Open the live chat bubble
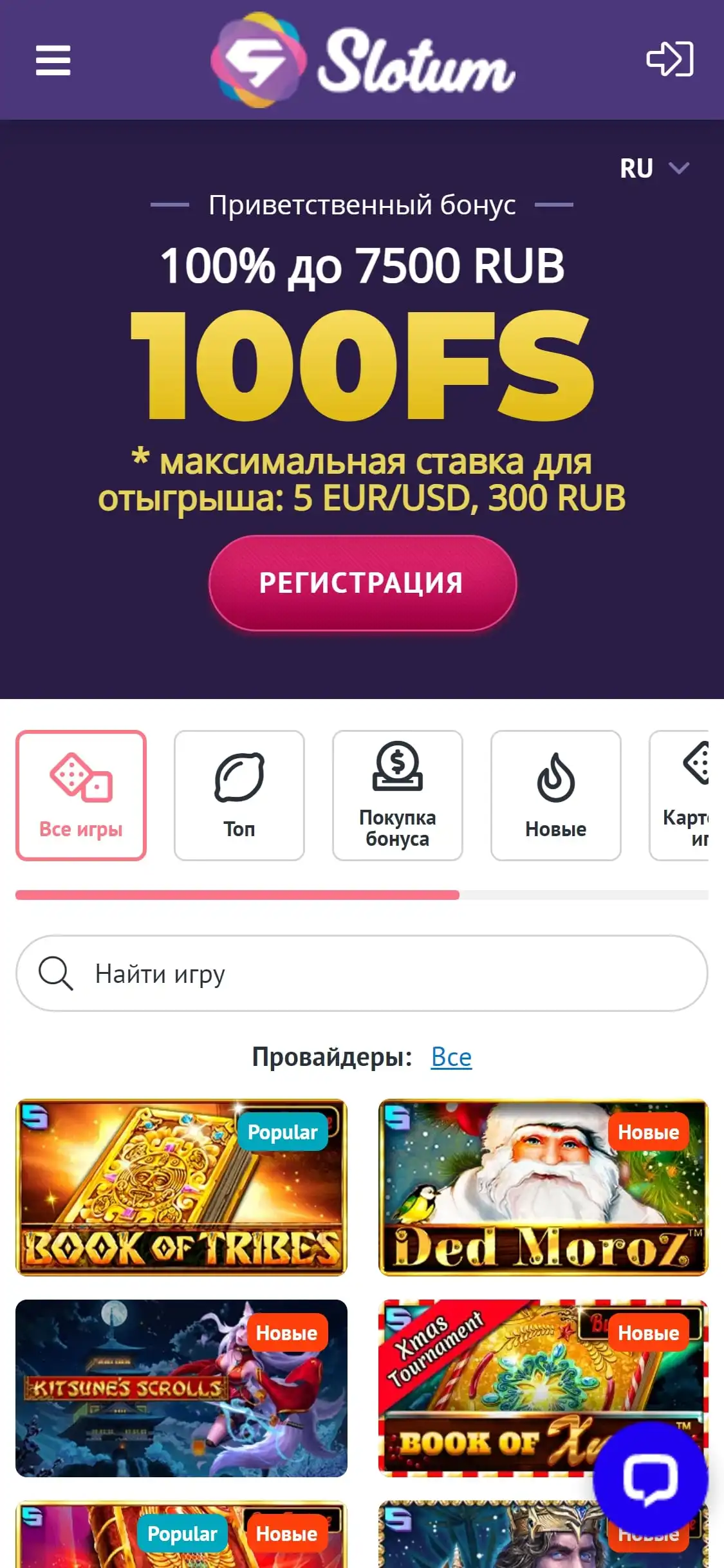Image resolution: width=724 pixels, height=1568 pixels. [650, 1479]
